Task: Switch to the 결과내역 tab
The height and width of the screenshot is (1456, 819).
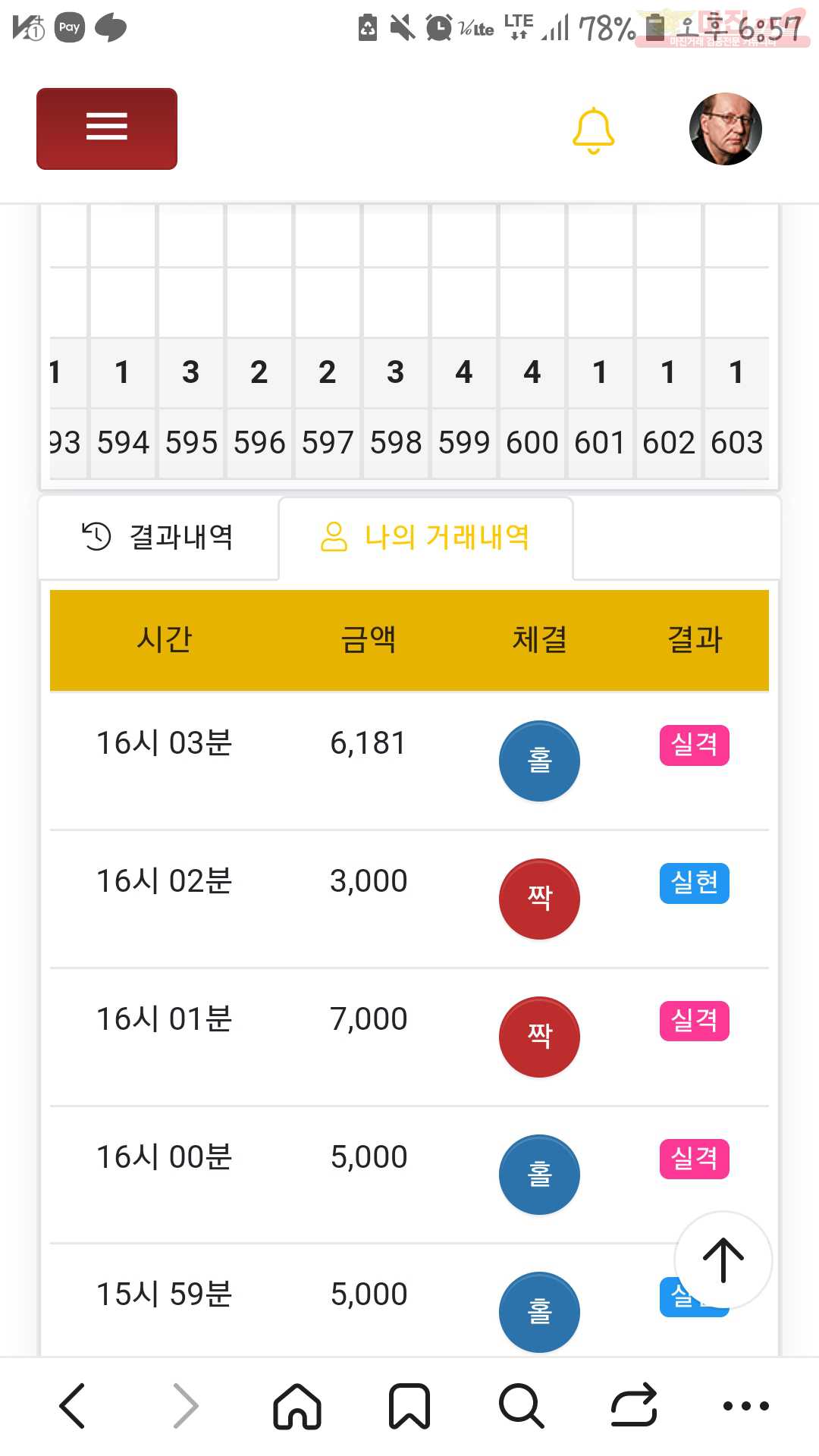Action: [x=158, y=537]
